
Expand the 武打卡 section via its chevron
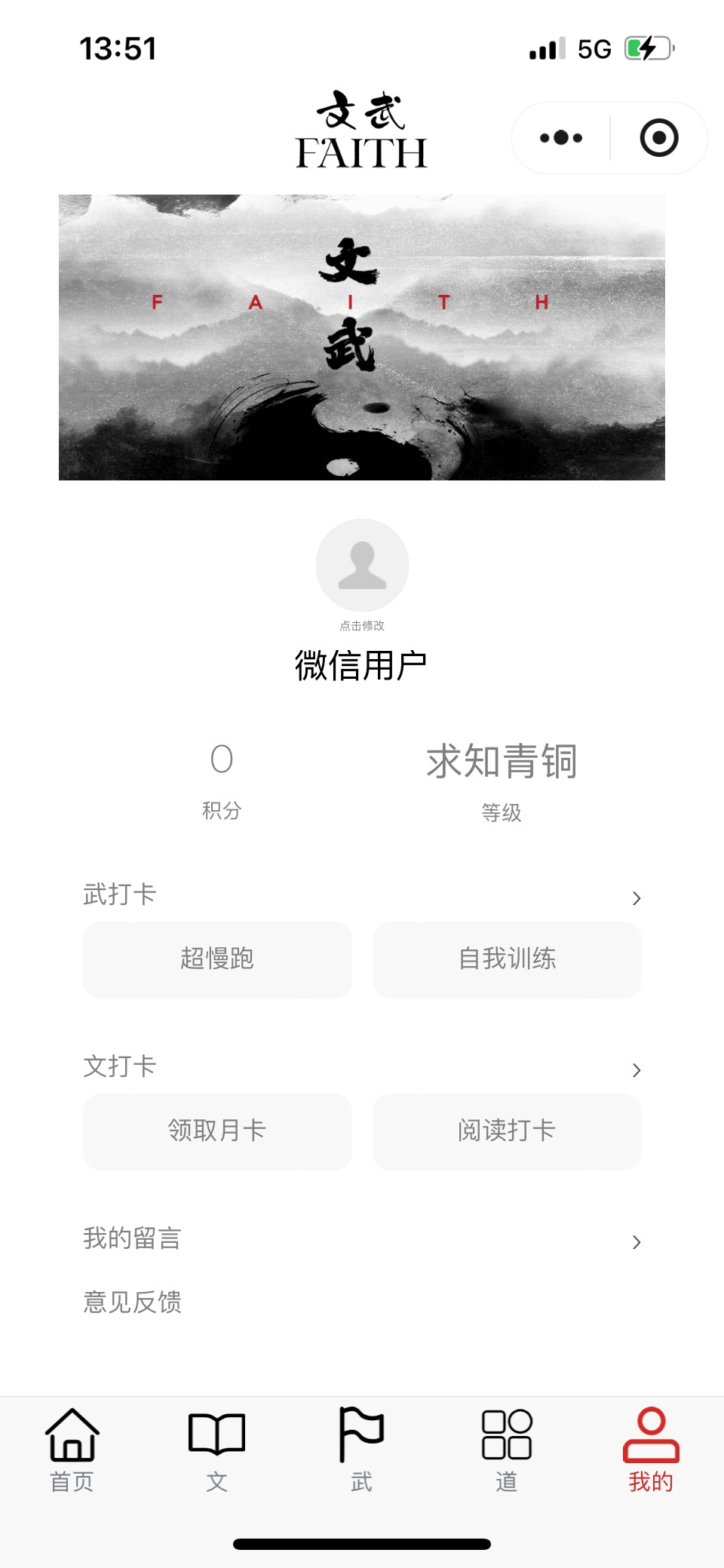pos(636,898)
